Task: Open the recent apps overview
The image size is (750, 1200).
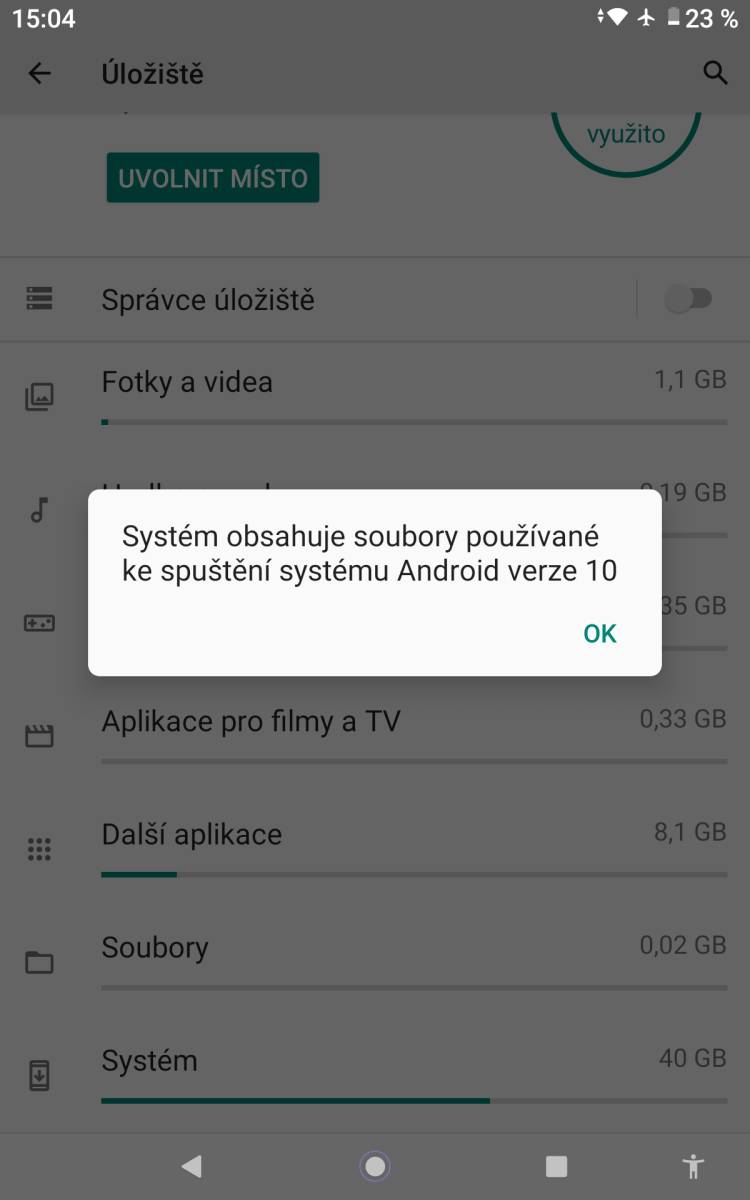Action: 556,1165
